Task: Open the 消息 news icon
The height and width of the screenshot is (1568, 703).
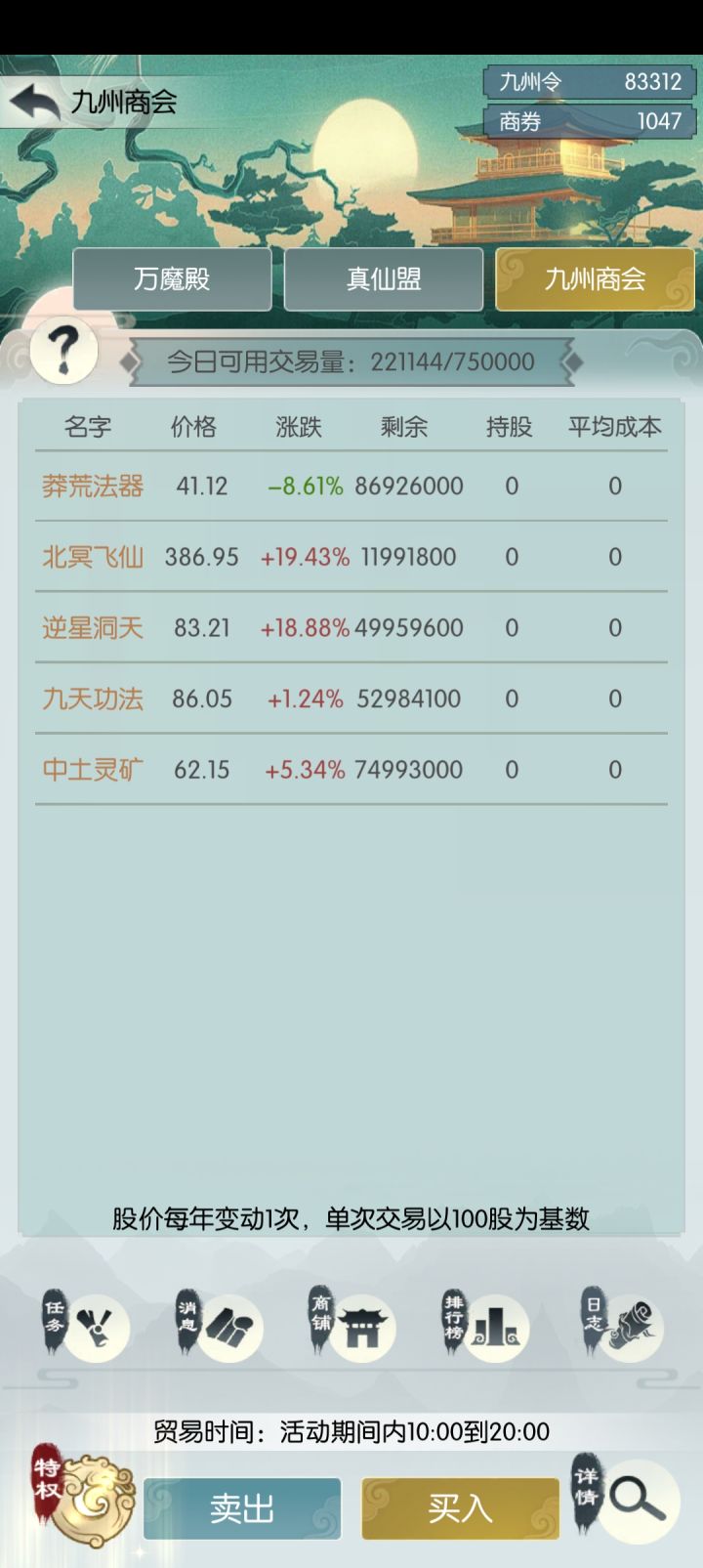Action: (220, 1325)
